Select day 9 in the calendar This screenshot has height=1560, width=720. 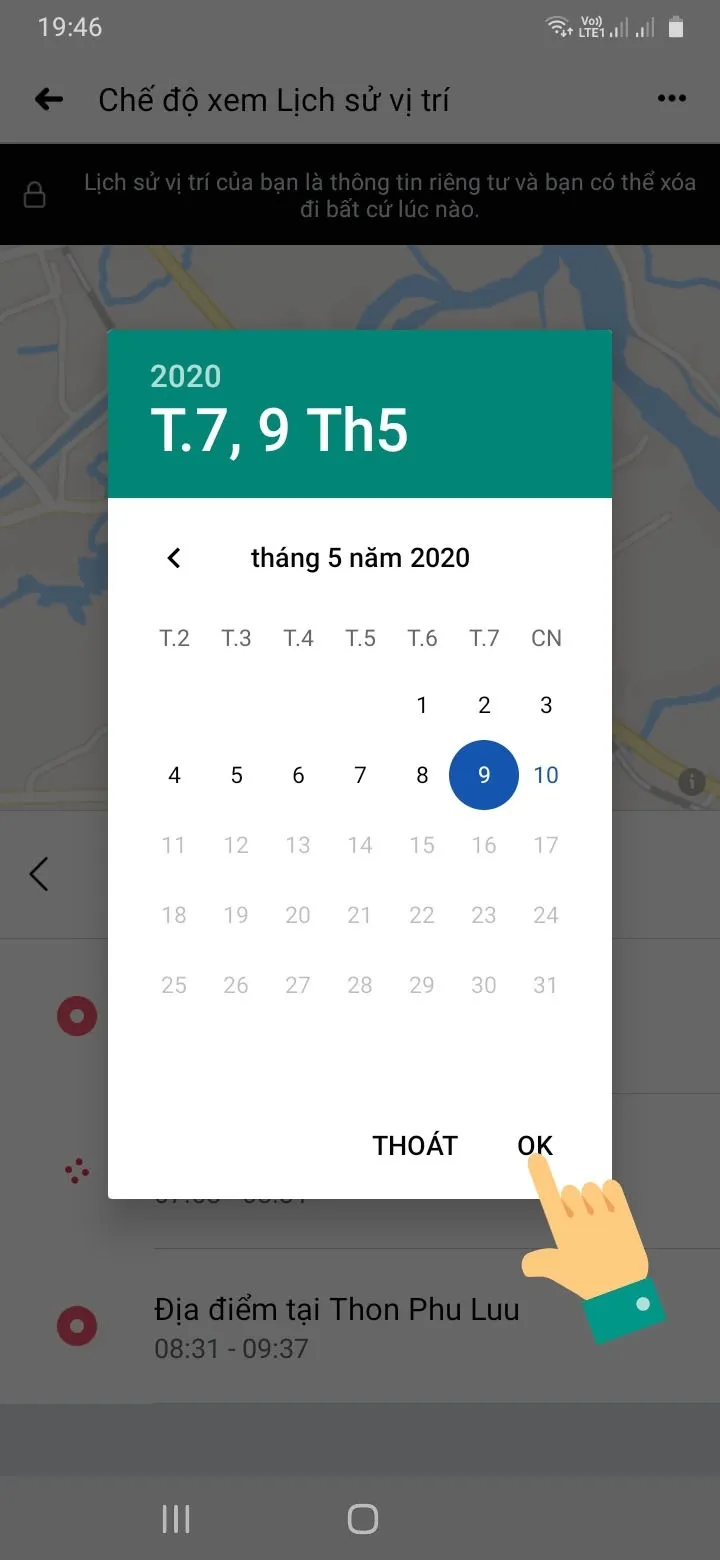pyautogui.click(x=484, y=775)
